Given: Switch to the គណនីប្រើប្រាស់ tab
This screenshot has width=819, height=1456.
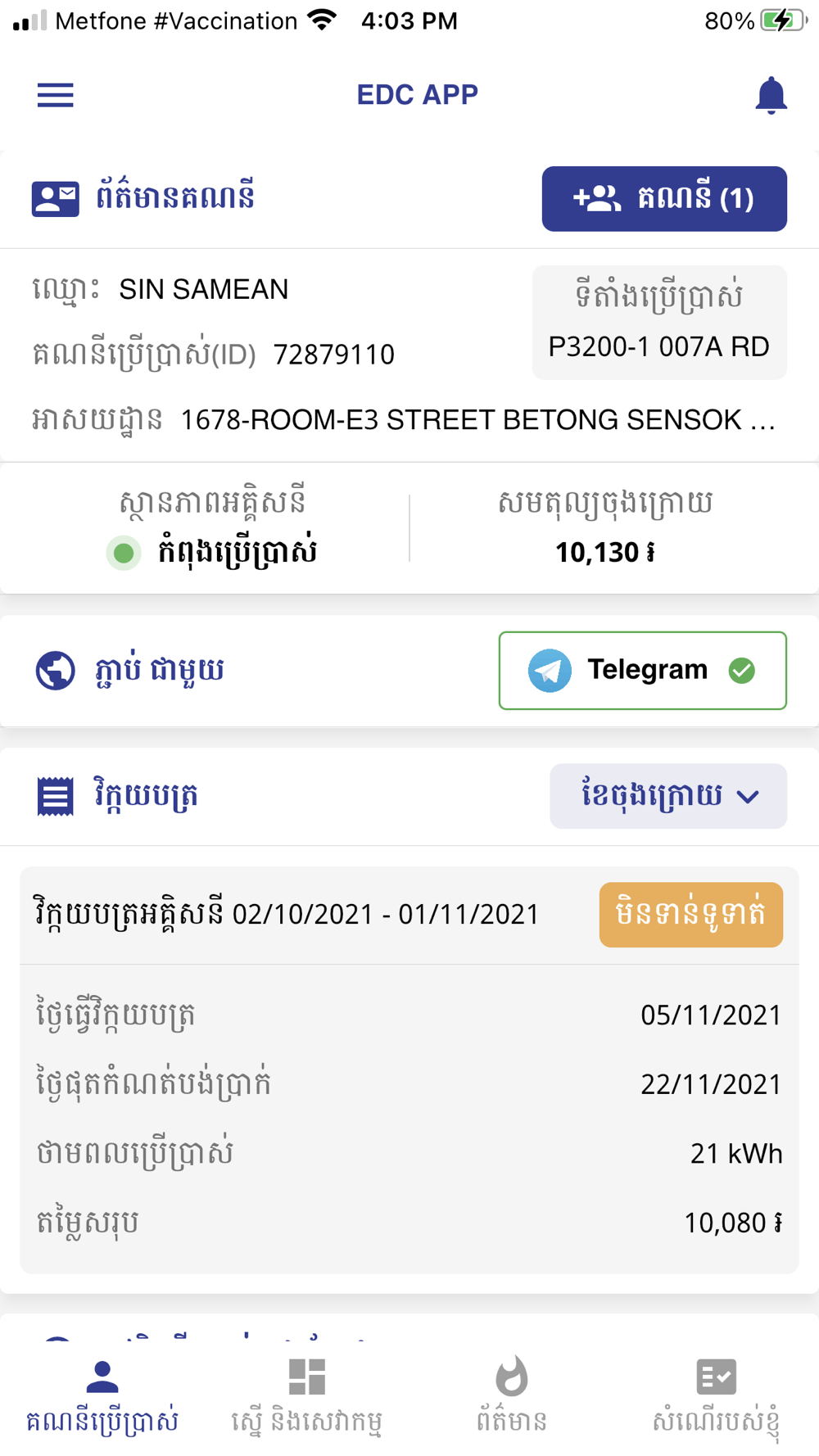Looking at the screenshot, I should [x=102, y=1397].
